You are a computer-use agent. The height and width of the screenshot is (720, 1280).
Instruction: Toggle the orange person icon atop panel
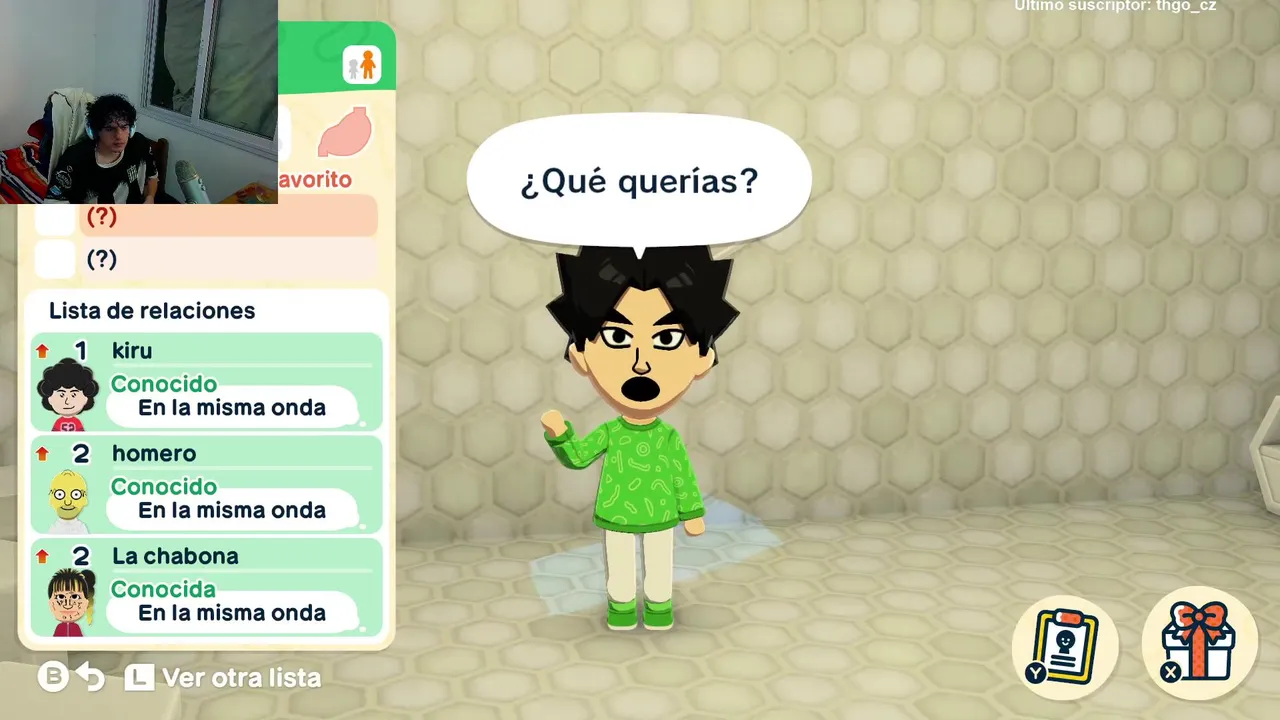point(361,66)
